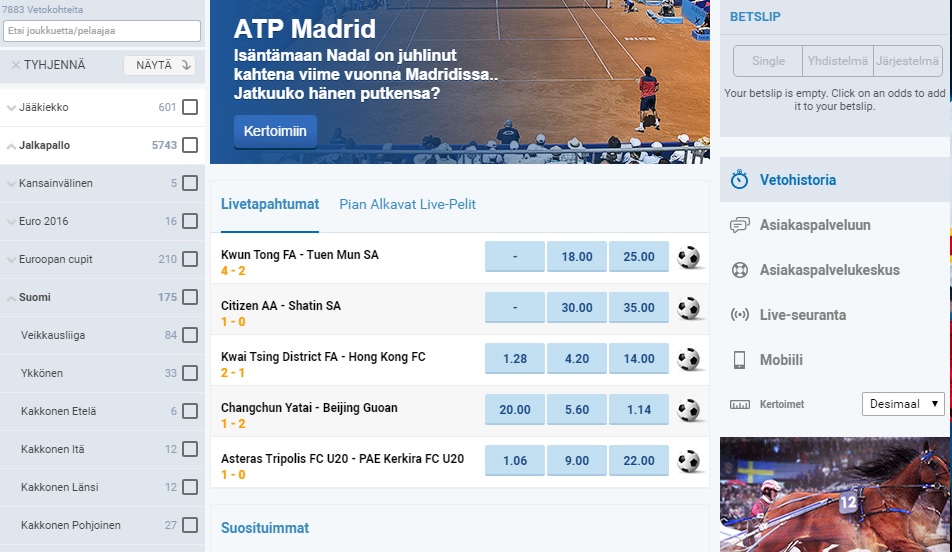Select the Veikkausliiga checkbox
The height and width of the screenshot is (552, 952).
point(190,335)
